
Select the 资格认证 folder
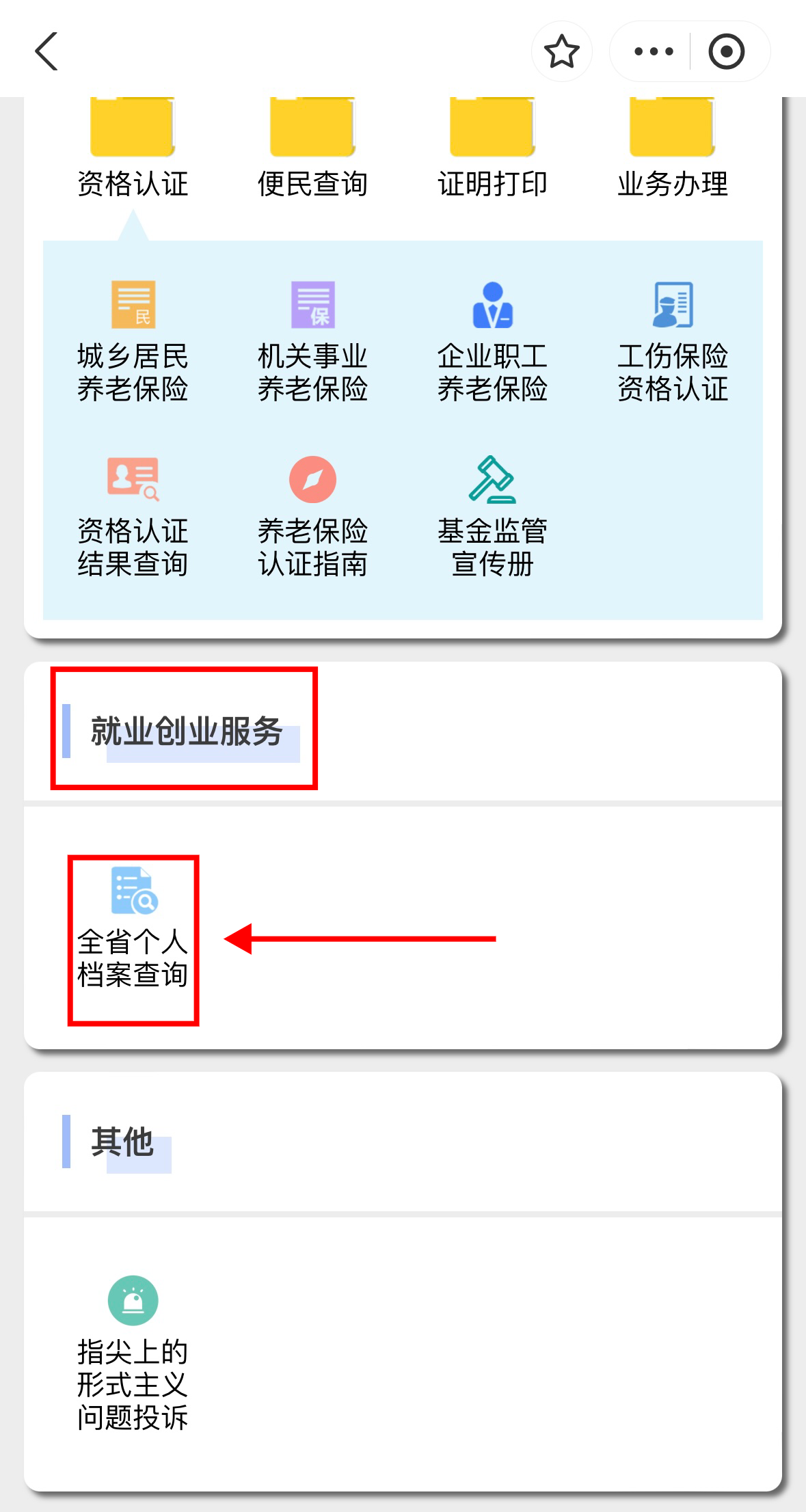[x=133, y=147]
